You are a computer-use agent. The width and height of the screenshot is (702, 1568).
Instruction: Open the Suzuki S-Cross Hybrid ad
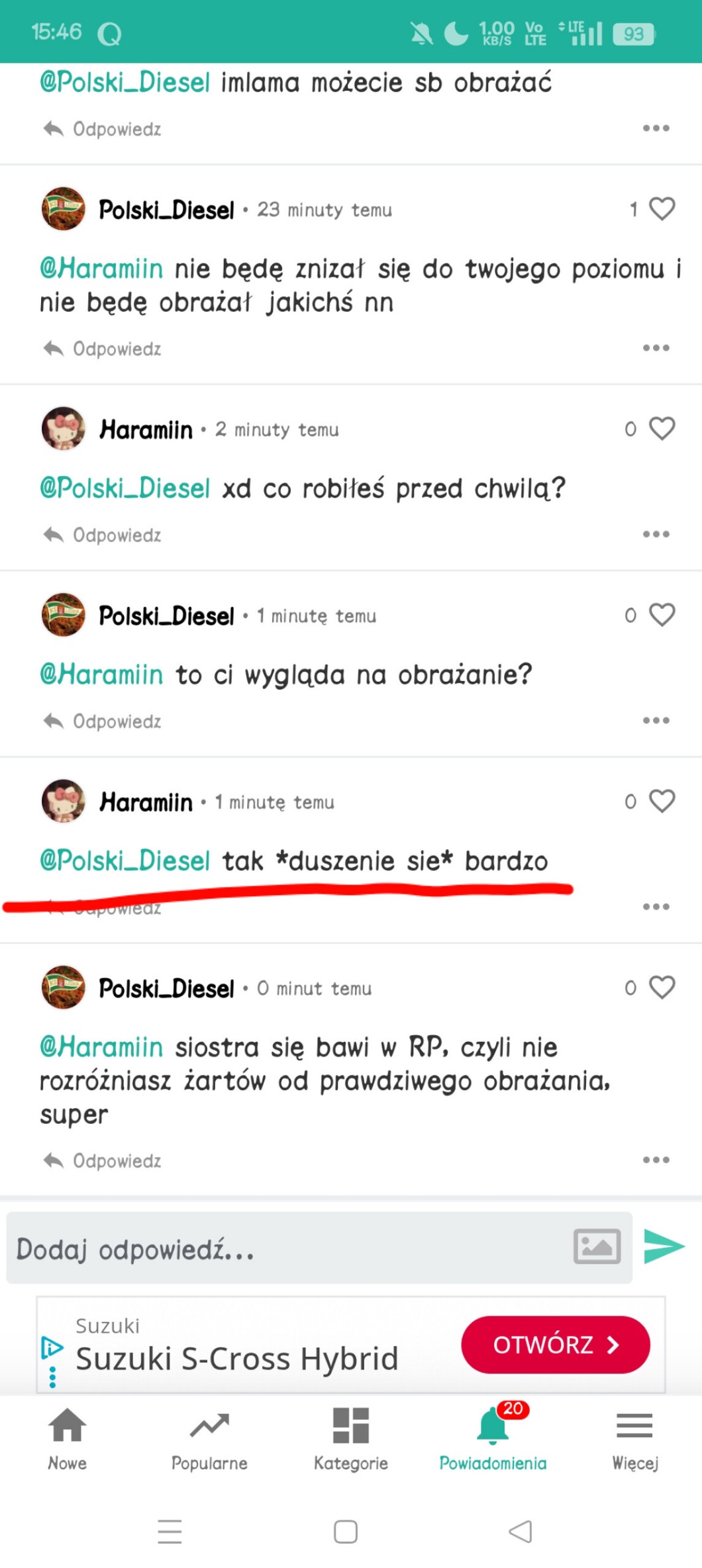click(555, 1344)
